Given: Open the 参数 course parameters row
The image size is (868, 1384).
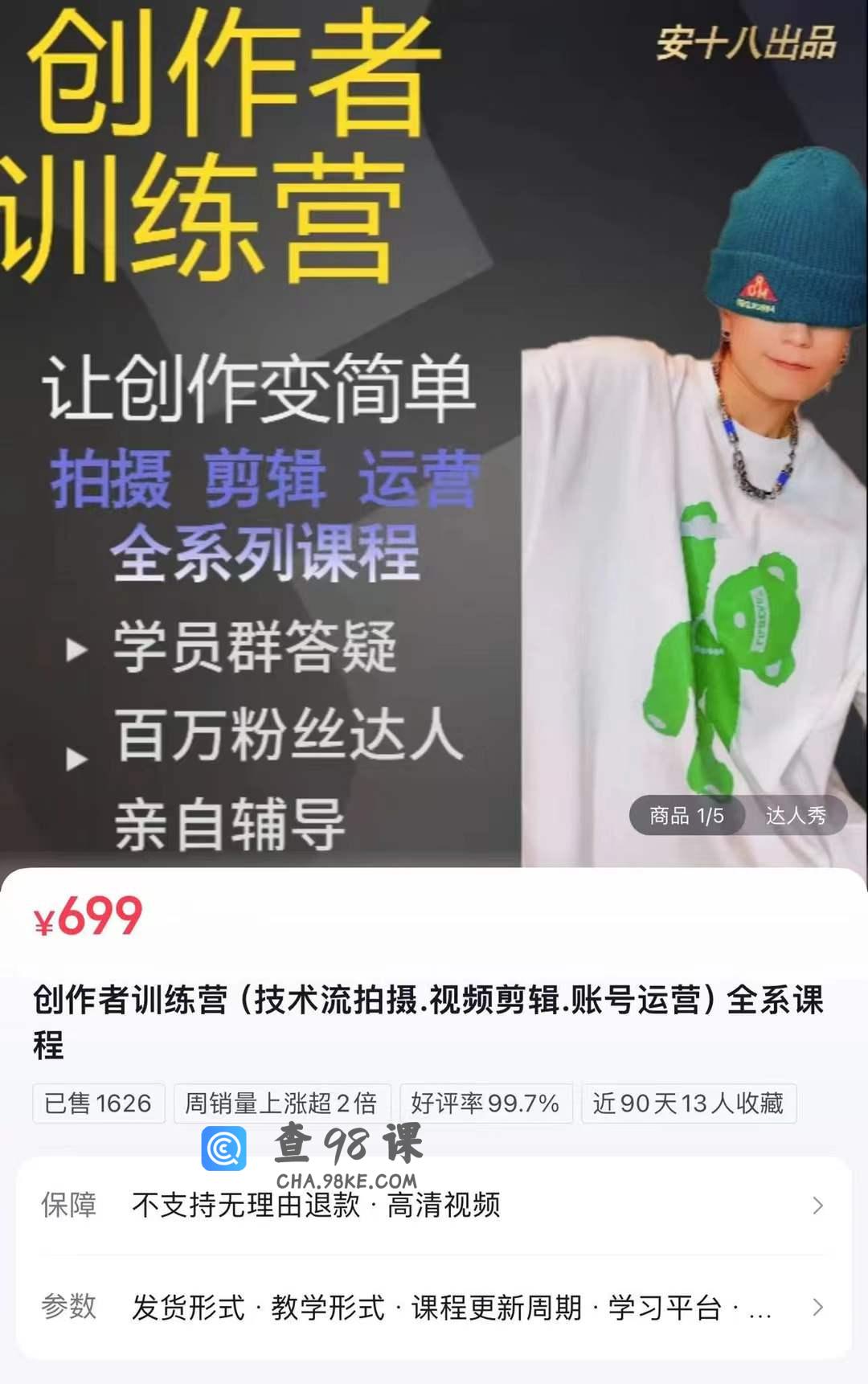Looking at the screenshot, I should tap(434, 1308).
